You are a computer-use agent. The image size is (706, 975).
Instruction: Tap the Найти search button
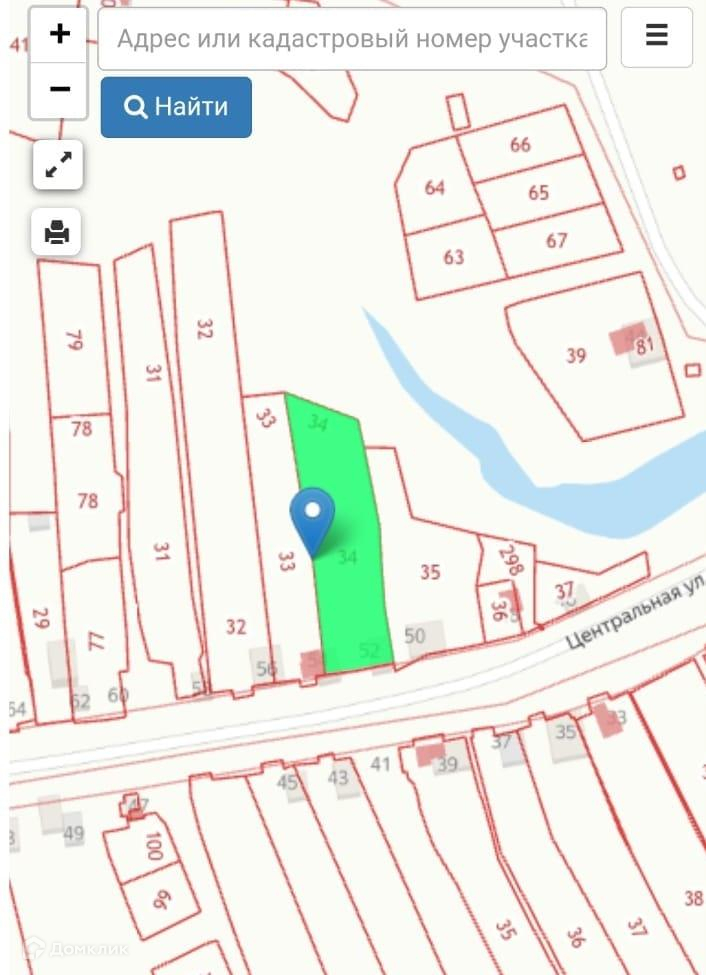[176, 107]
